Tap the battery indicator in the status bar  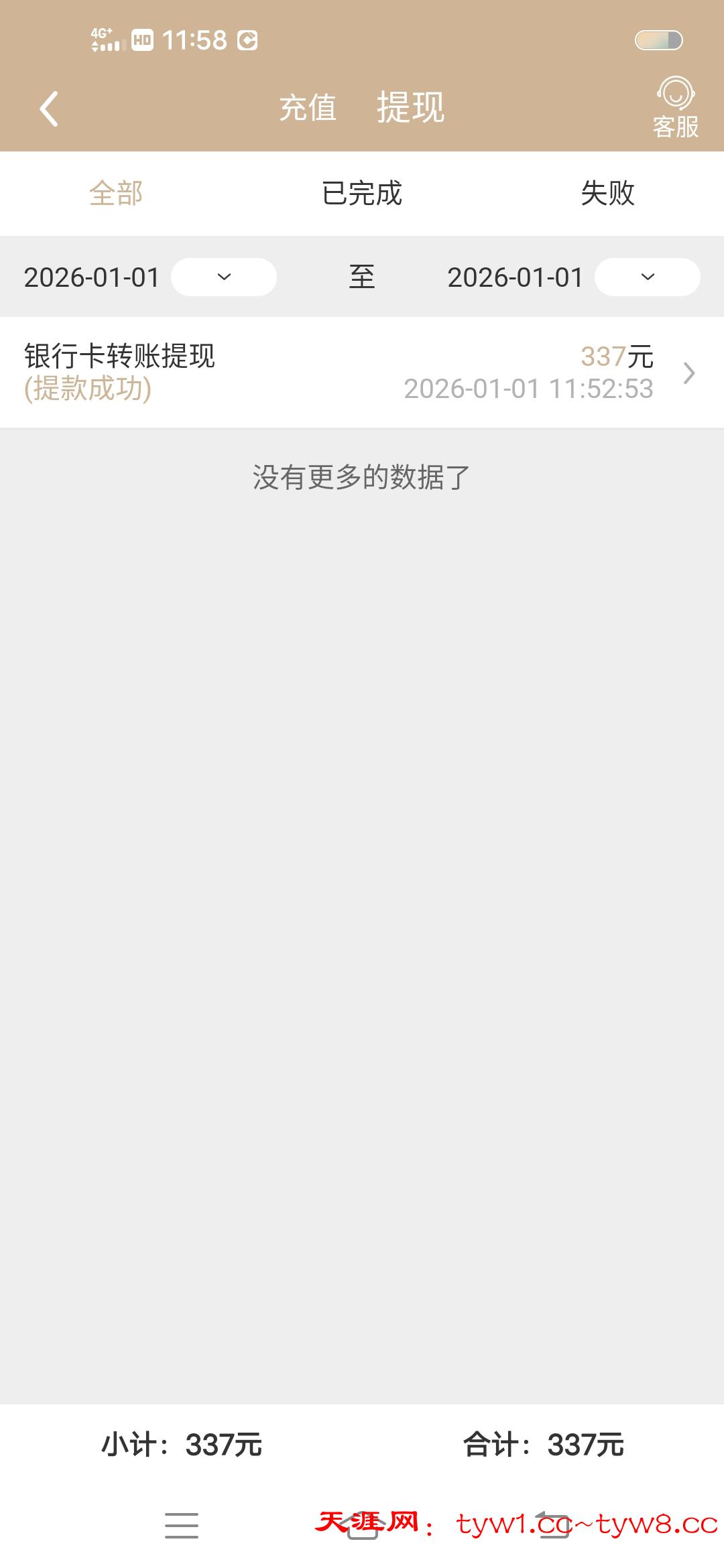pyautogui.click(x=658, y=40)
